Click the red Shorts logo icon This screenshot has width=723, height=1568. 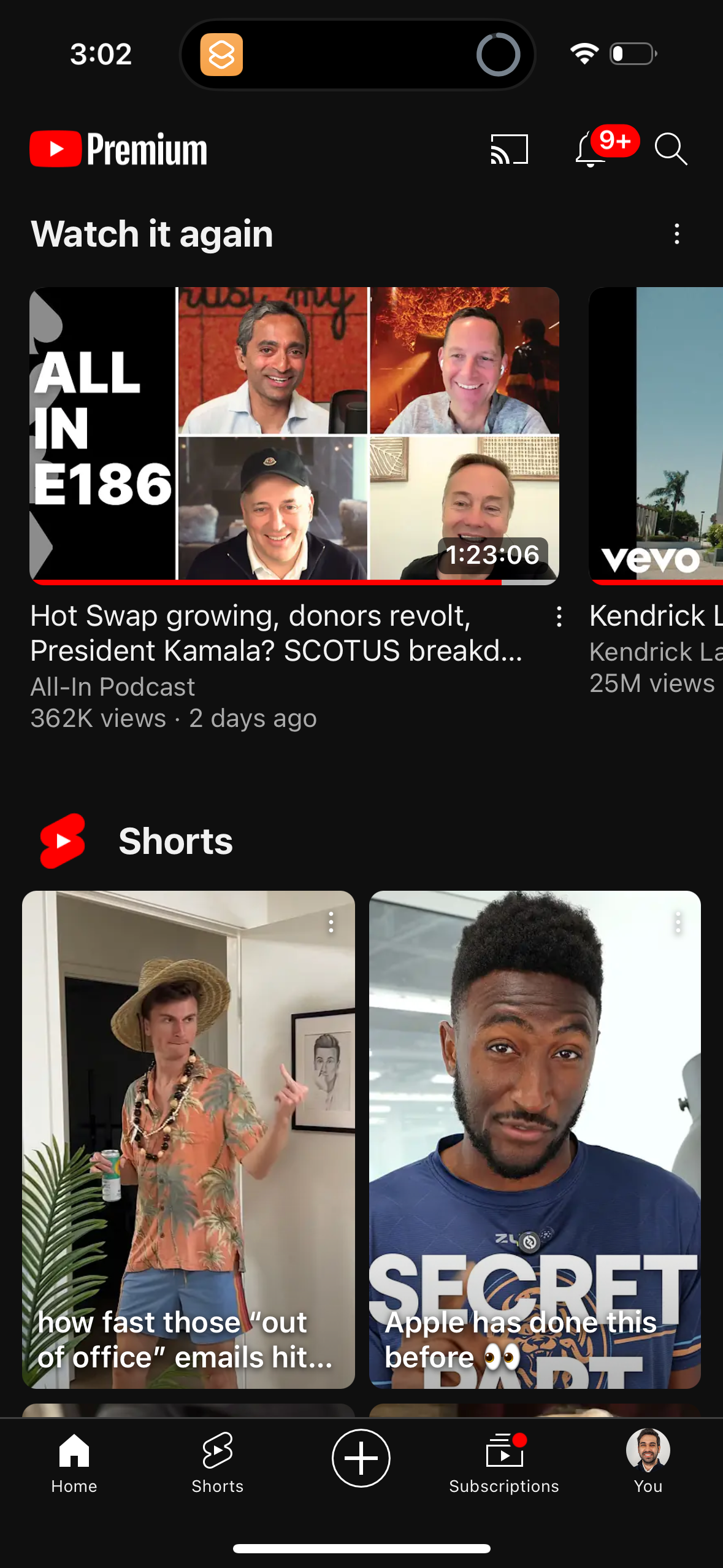pyautogui.click(x=60, y=840)
